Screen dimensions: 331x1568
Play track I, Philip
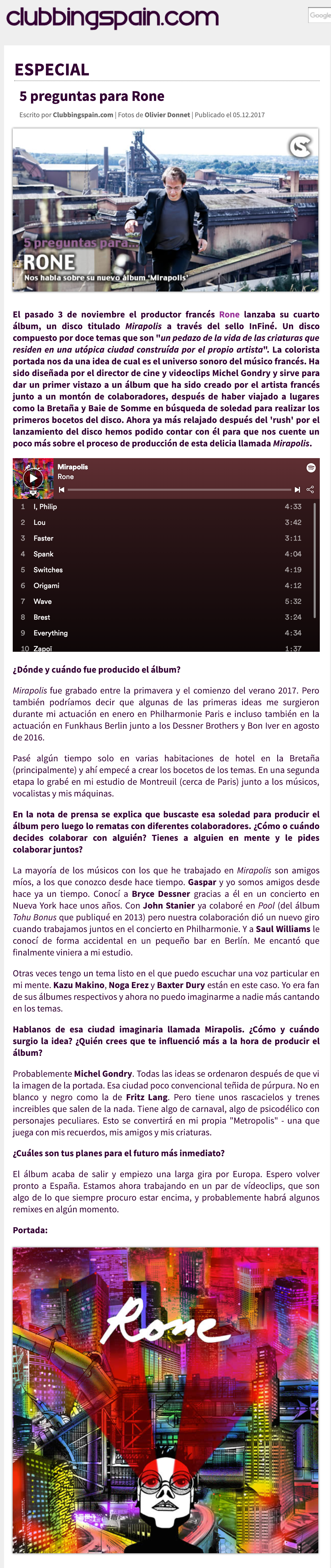pyautogui.click(x=45, y=507)
